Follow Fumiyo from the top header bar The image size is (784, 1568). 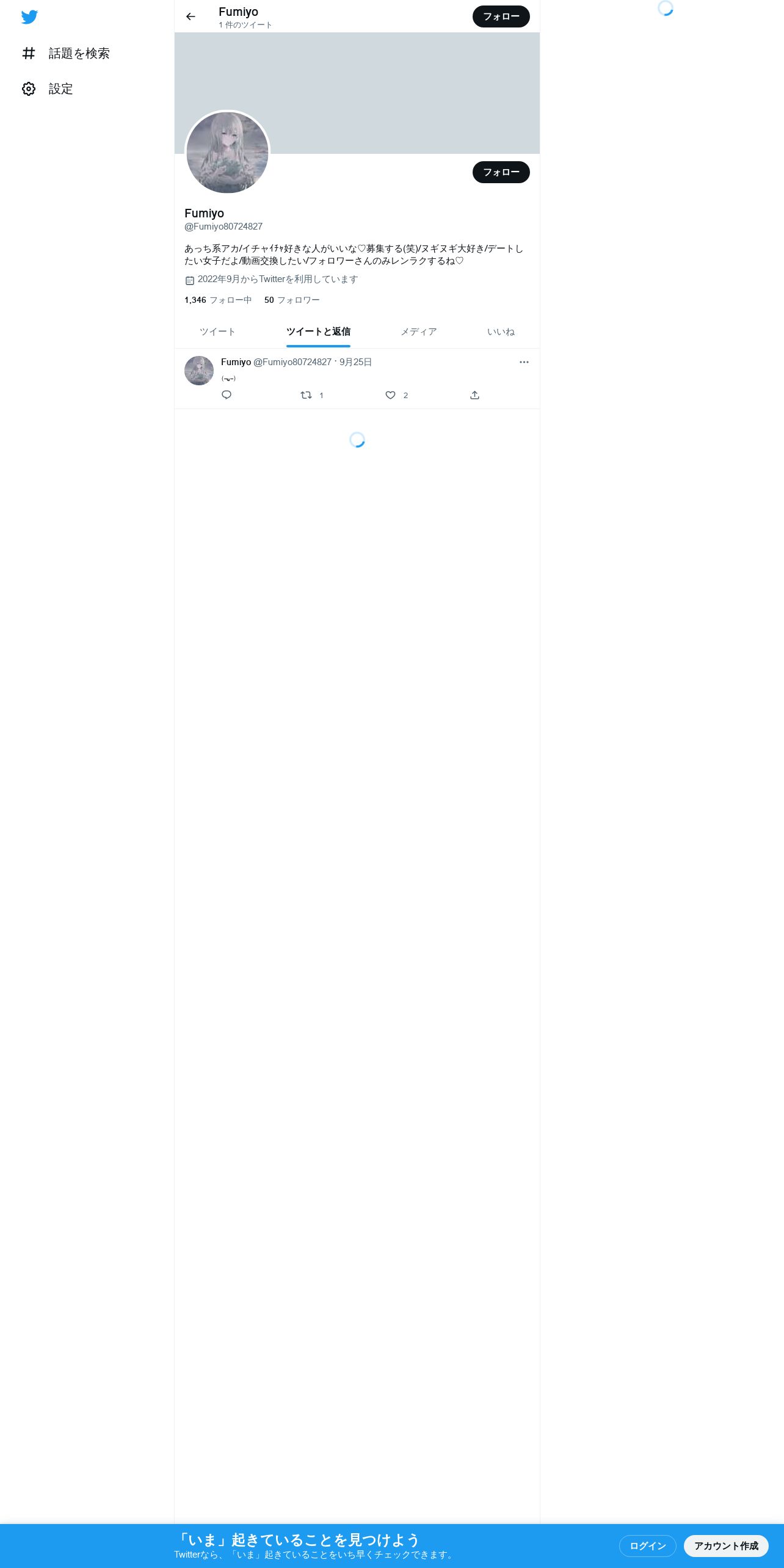(501, 16)
